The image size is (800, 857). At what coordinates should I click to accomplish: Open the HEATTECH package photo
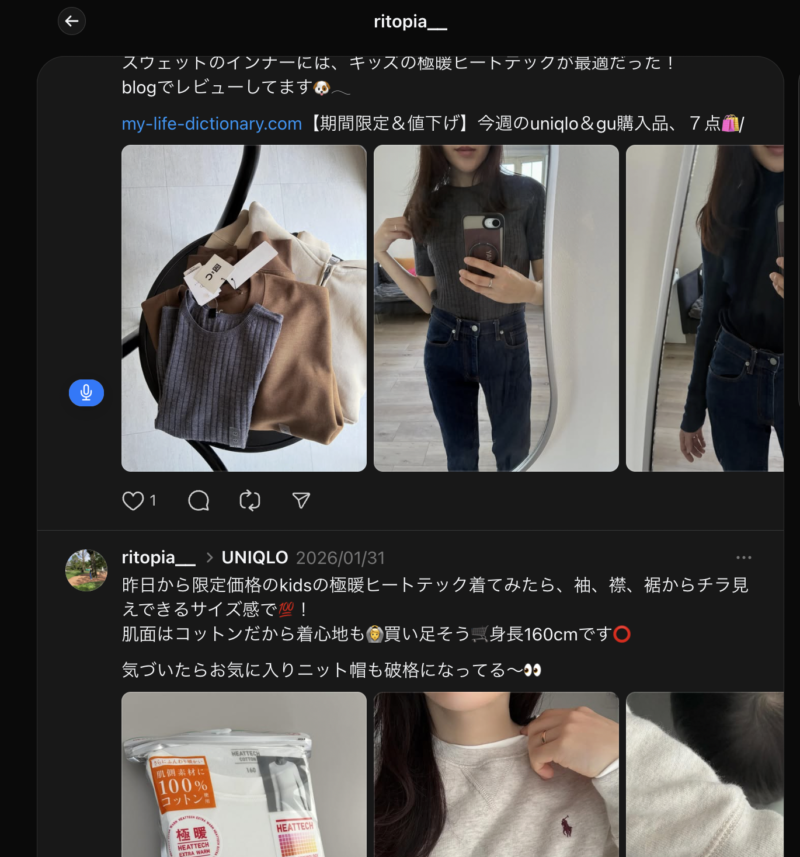coord(244,774)
